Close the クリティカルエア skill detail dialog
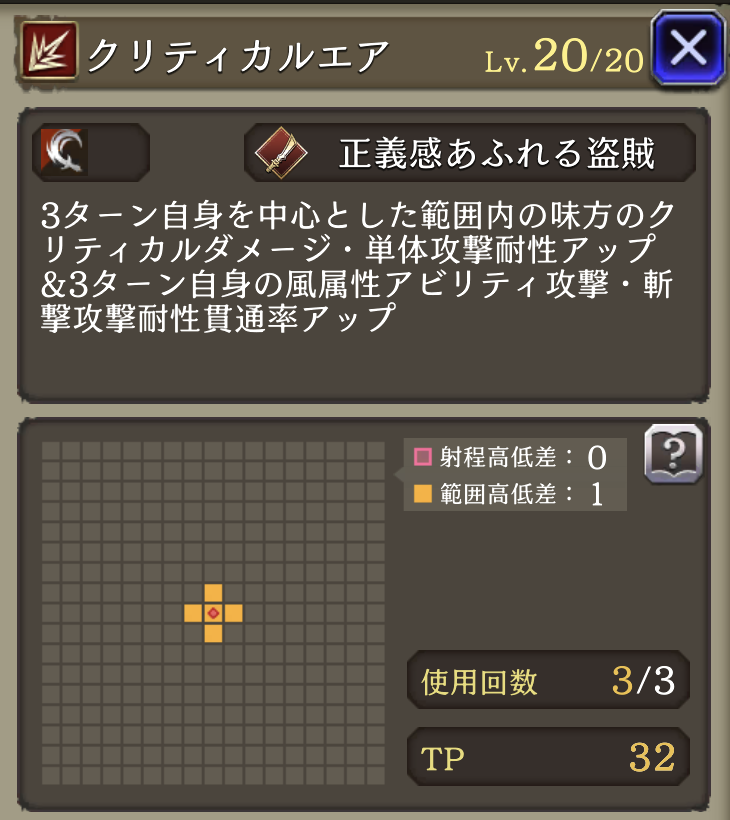Image resolution: width=730 pixels, height=820 pixels. pos(687,47)
